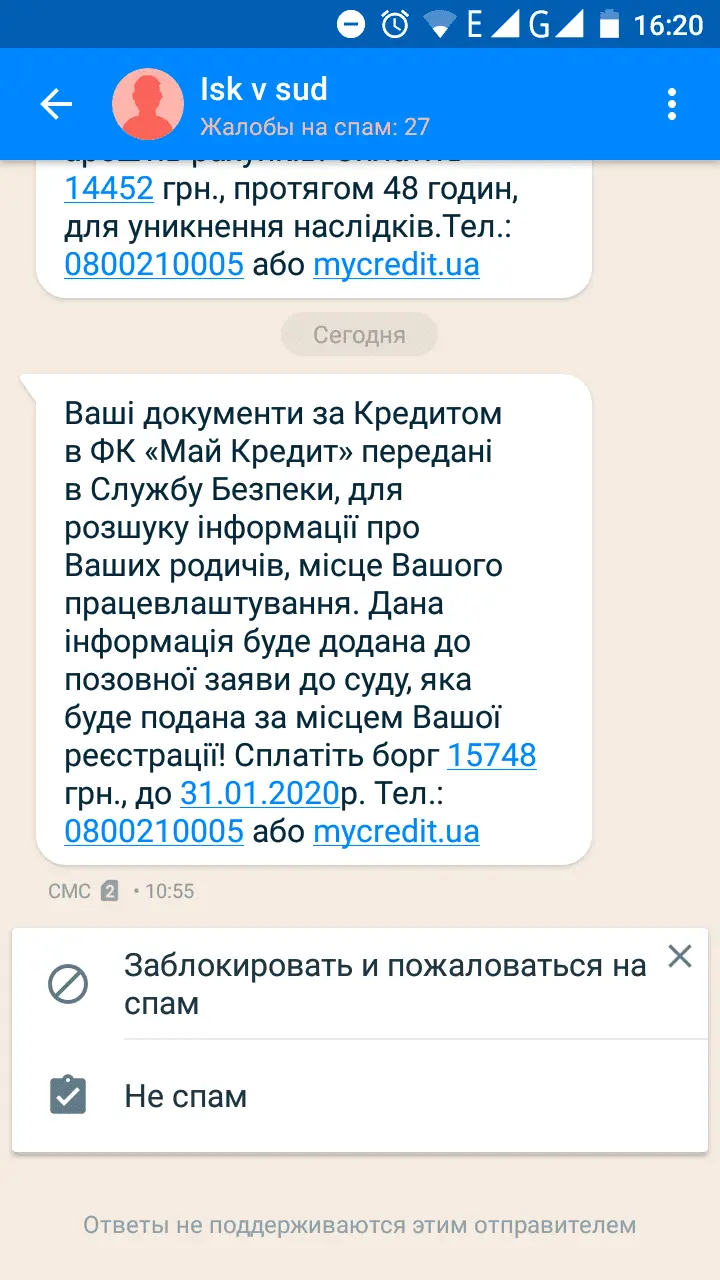Open the 31.01.2020 date link
The image size is (720, 1280).
tap(259, 793)
